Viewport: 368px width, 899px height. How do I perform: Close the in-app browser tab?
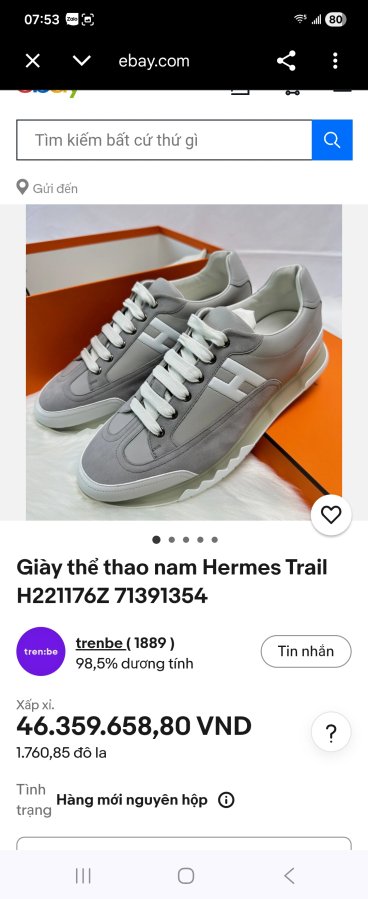click(x=33, y=61)
